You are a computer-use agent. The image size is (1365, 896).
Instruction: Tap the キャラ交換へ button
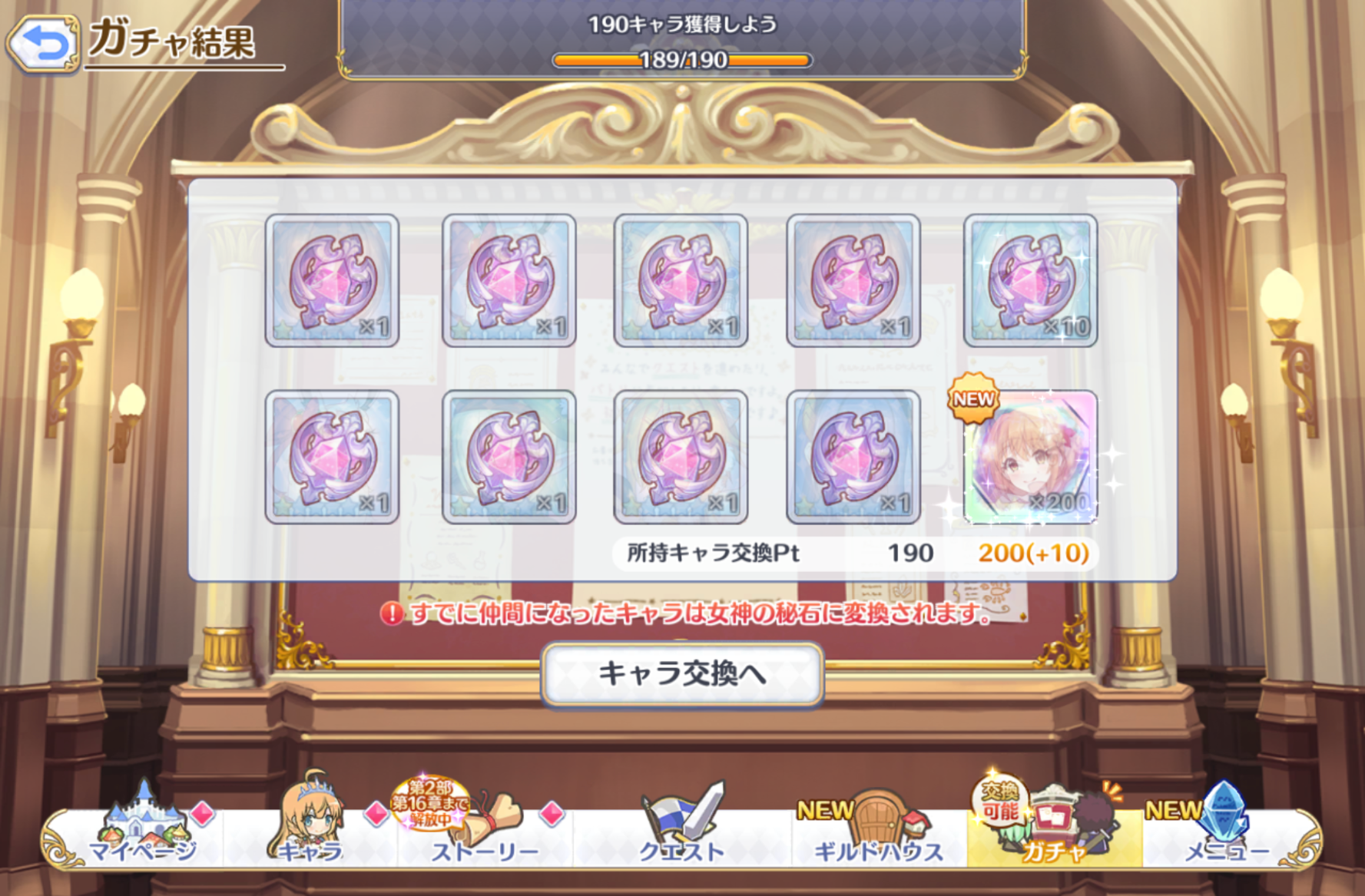click(x=682, y=674)
